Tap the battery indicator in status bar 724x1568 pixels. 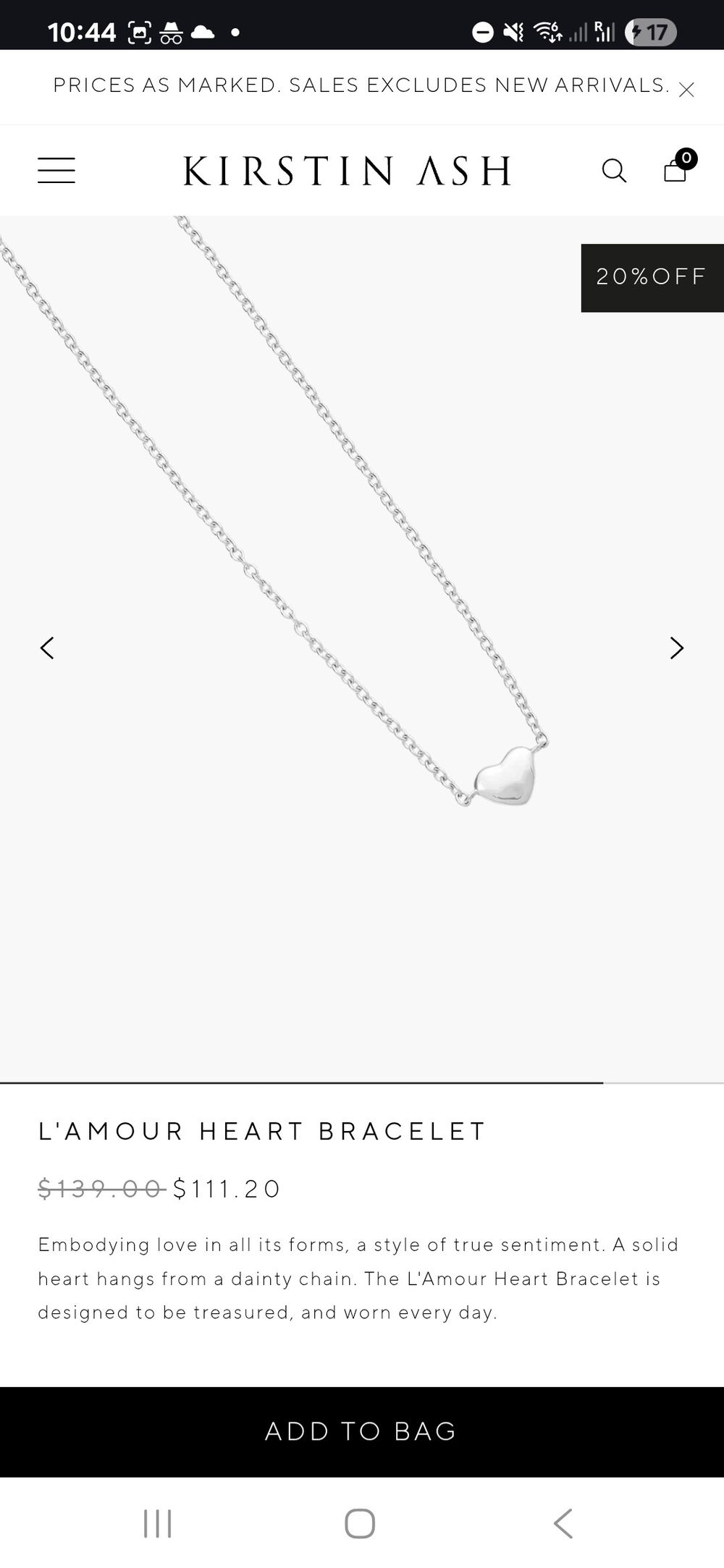click(652, 30)
